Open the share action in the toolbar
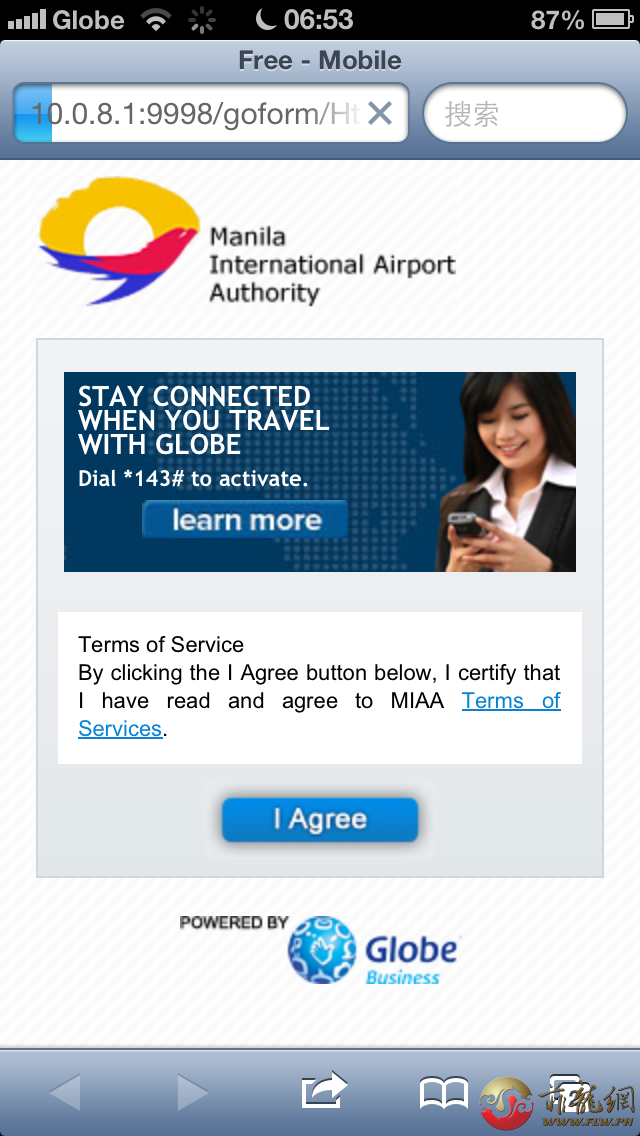The height and width of the screenshot is (1136, 640). tap(324, 1090)
